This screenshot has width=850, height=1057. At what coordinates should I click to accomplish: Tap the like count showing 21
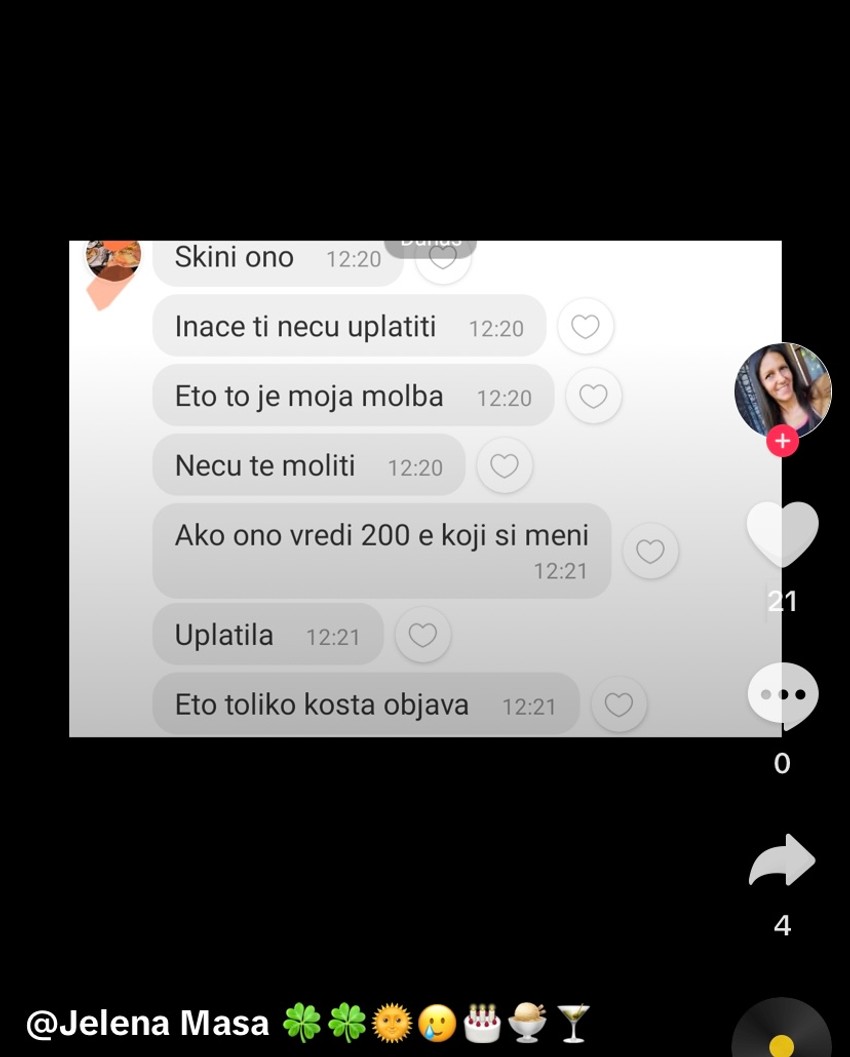tap(782, 601)
